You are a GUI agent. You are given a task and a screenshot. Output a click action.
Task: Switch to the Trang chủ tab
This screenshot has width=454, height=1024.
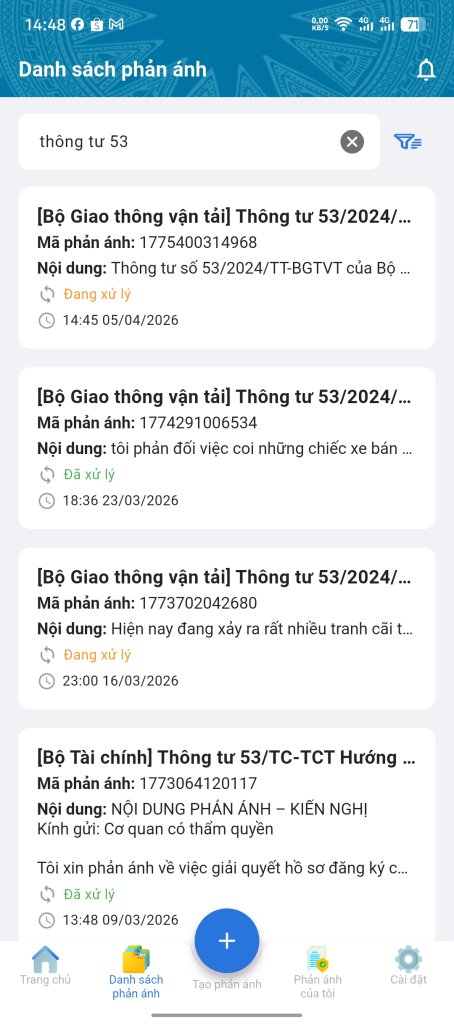coord(45,966)
